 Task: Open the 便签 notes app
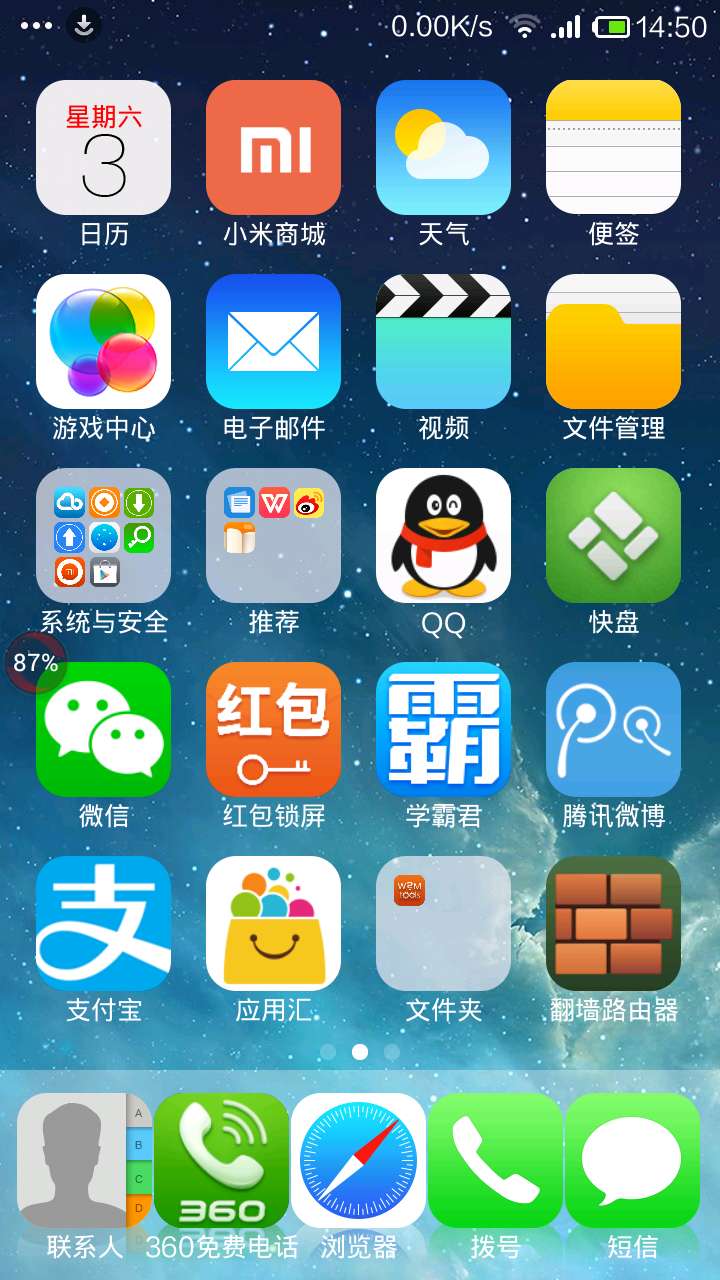613,148
